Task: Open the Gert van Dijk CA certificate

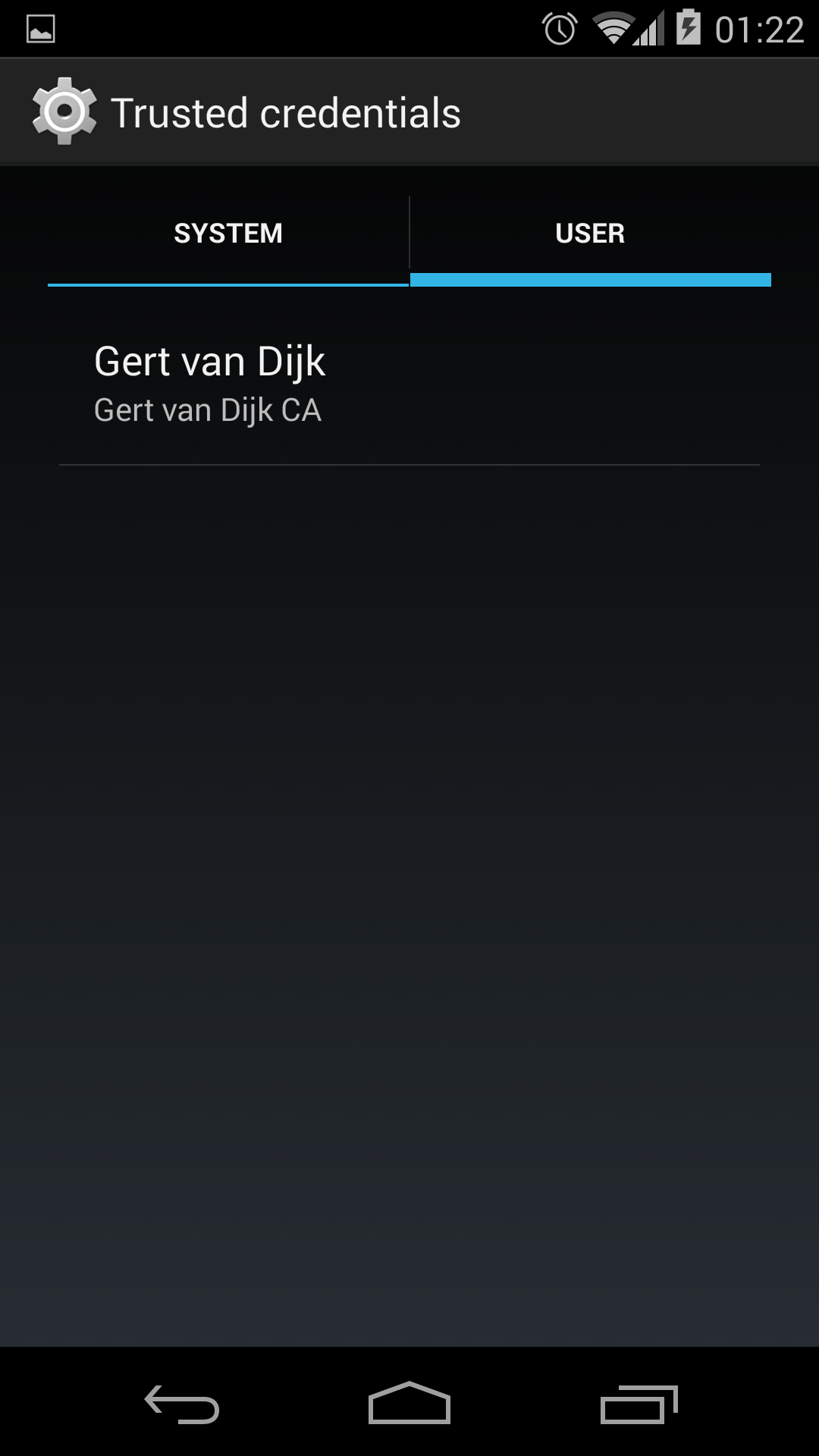Action: tap(409, 384)
